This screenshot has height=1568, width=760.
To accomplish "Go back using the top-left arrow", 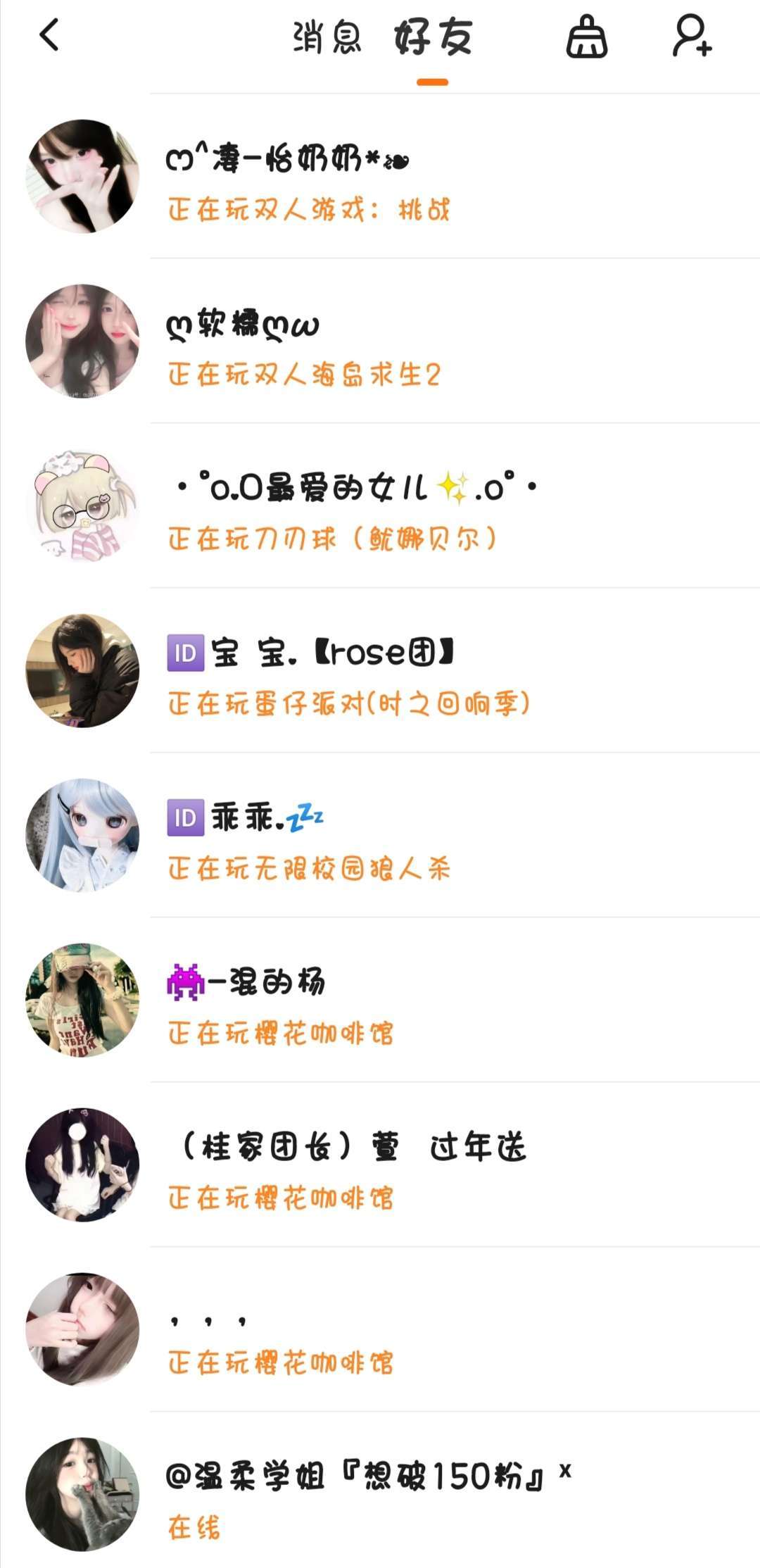I will coord(49,36).
